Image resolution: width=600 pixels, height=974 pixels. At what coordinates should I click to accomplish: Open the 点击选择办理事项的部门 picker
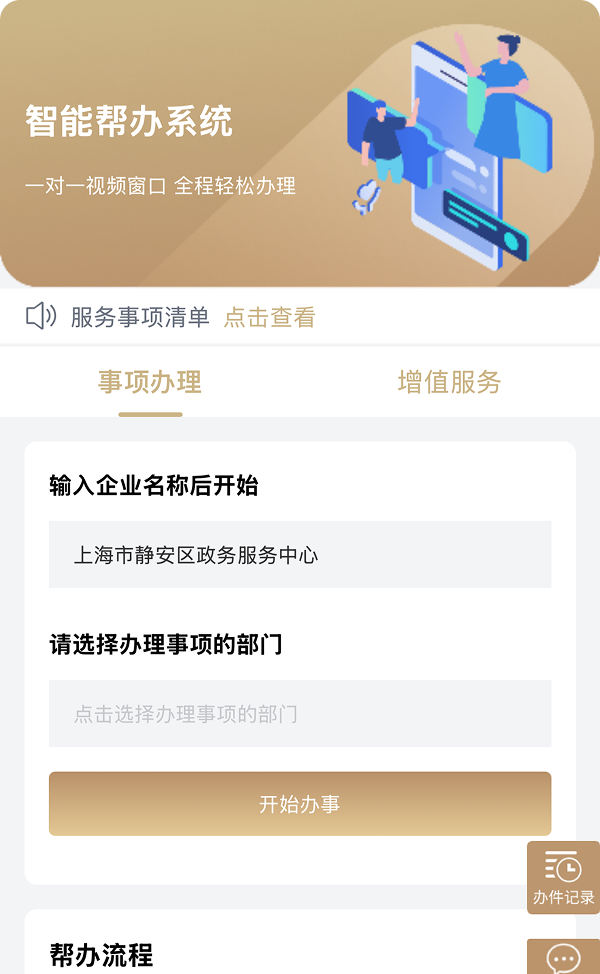(300, 714)
